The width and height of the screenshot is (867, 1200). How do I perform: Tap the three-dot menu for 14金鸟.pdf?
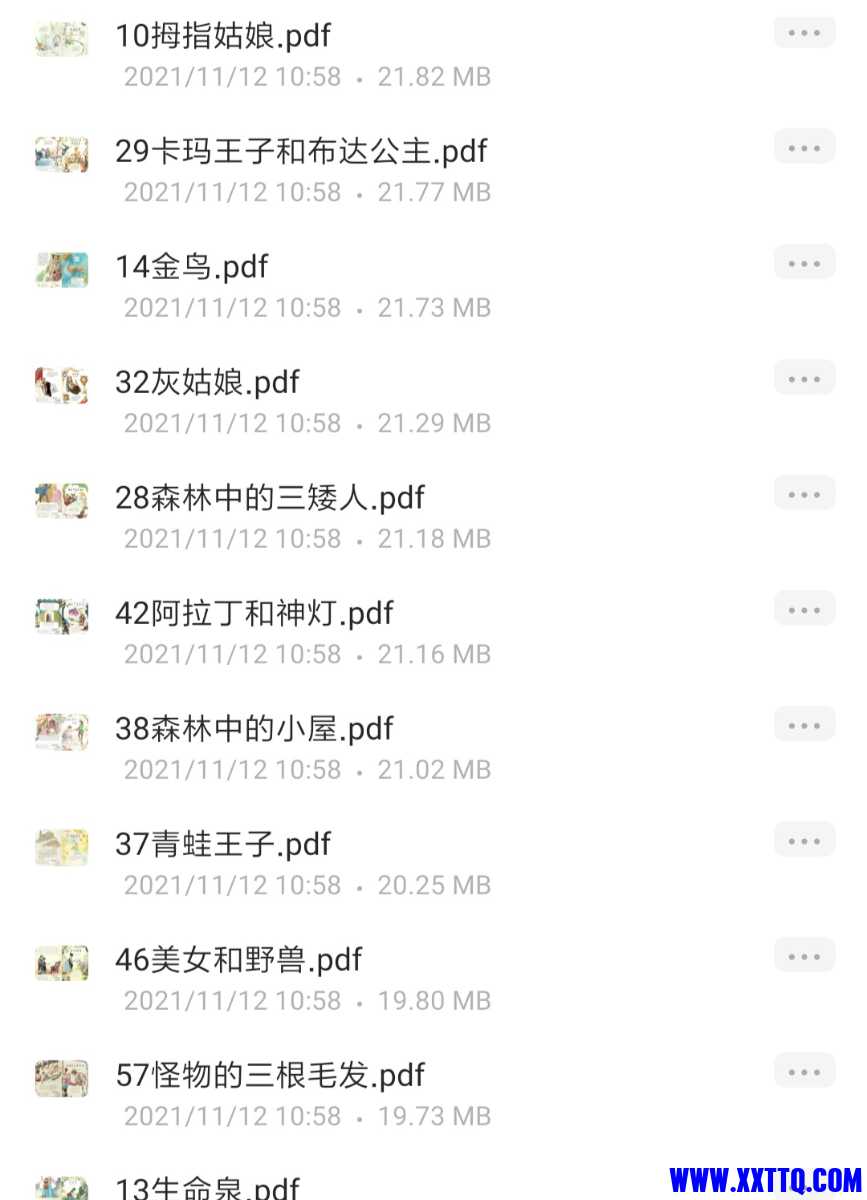pyautogui.click(x=804, y=264)
